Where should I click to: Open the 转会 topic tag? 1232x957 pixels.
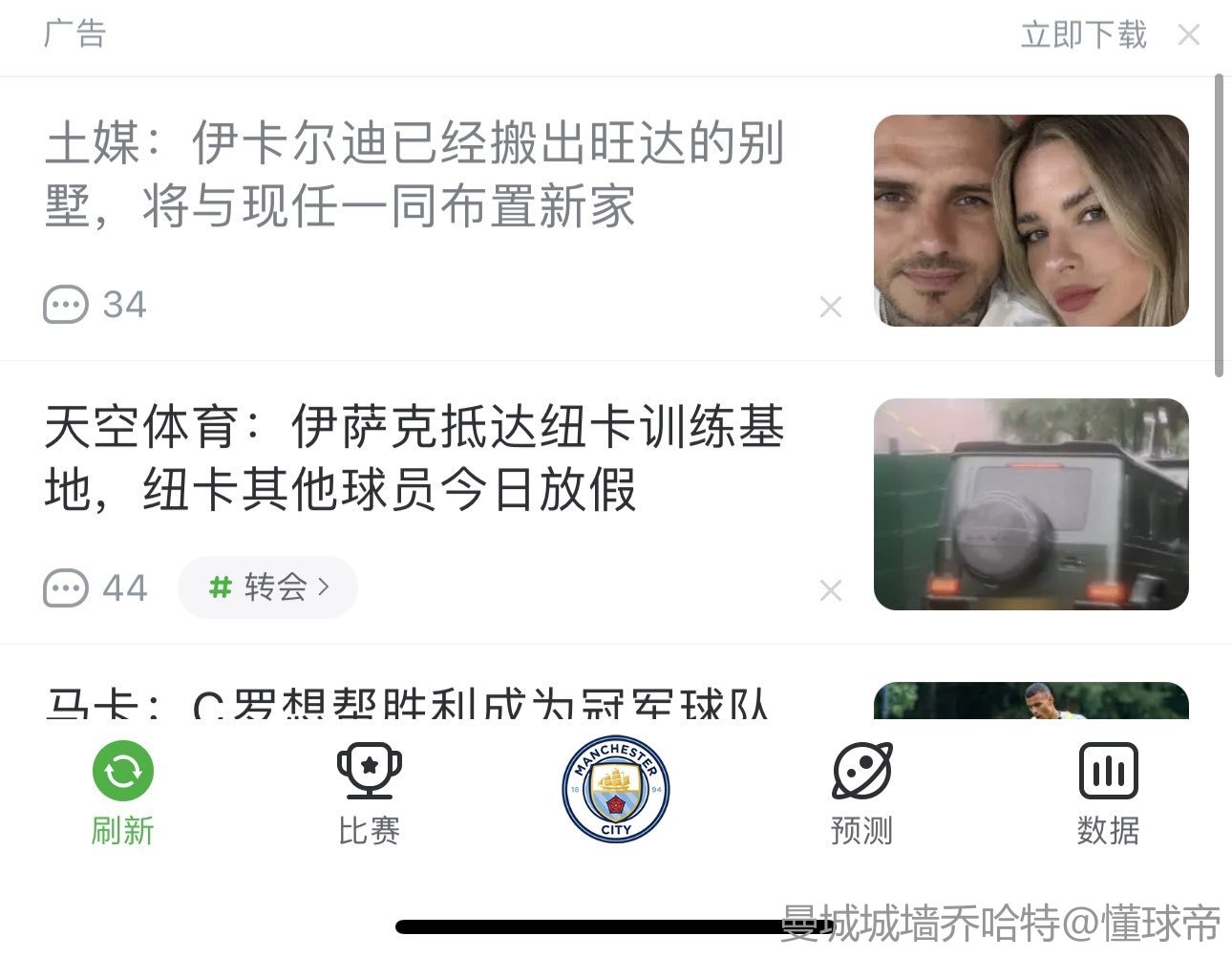point(267,586)
